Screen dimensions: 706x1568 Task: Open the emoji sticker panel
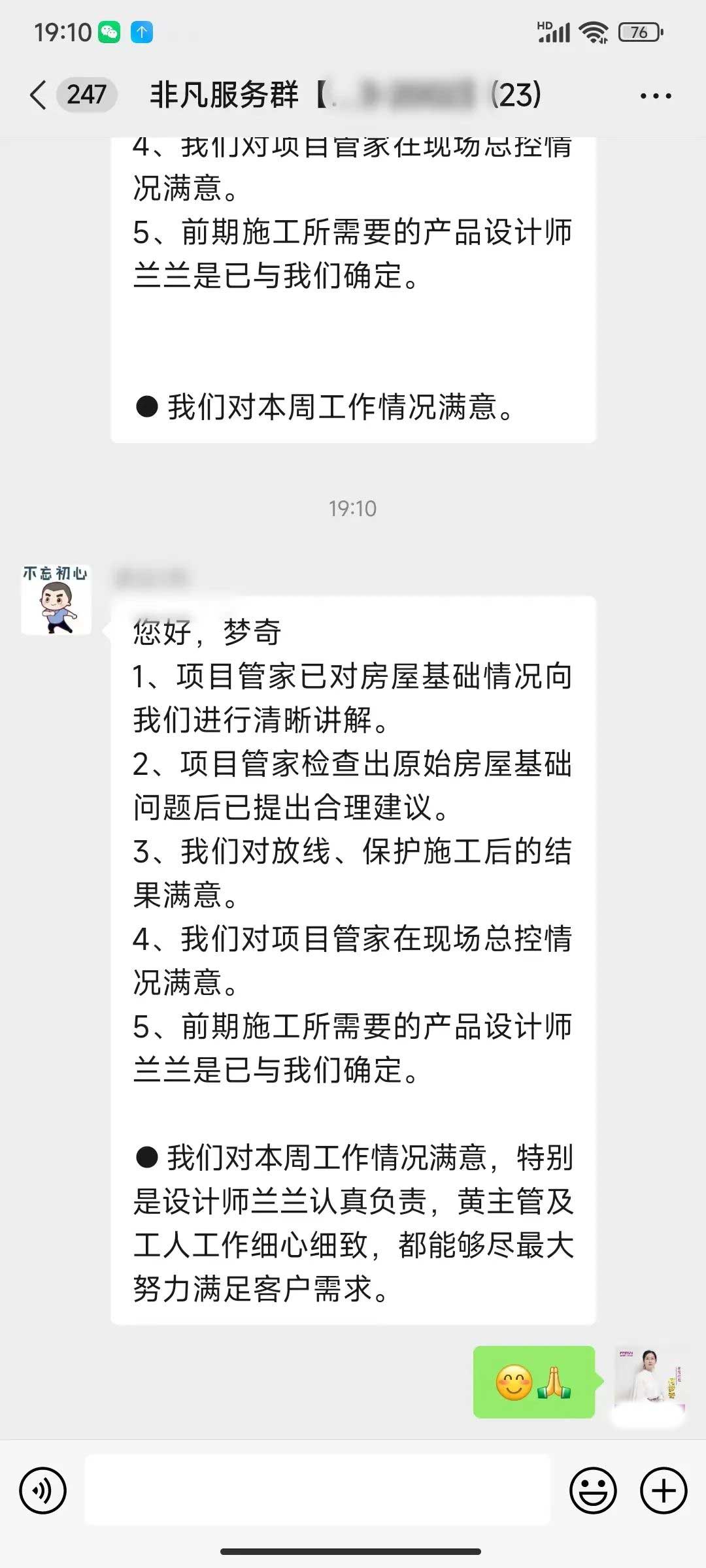point(593,1490)
